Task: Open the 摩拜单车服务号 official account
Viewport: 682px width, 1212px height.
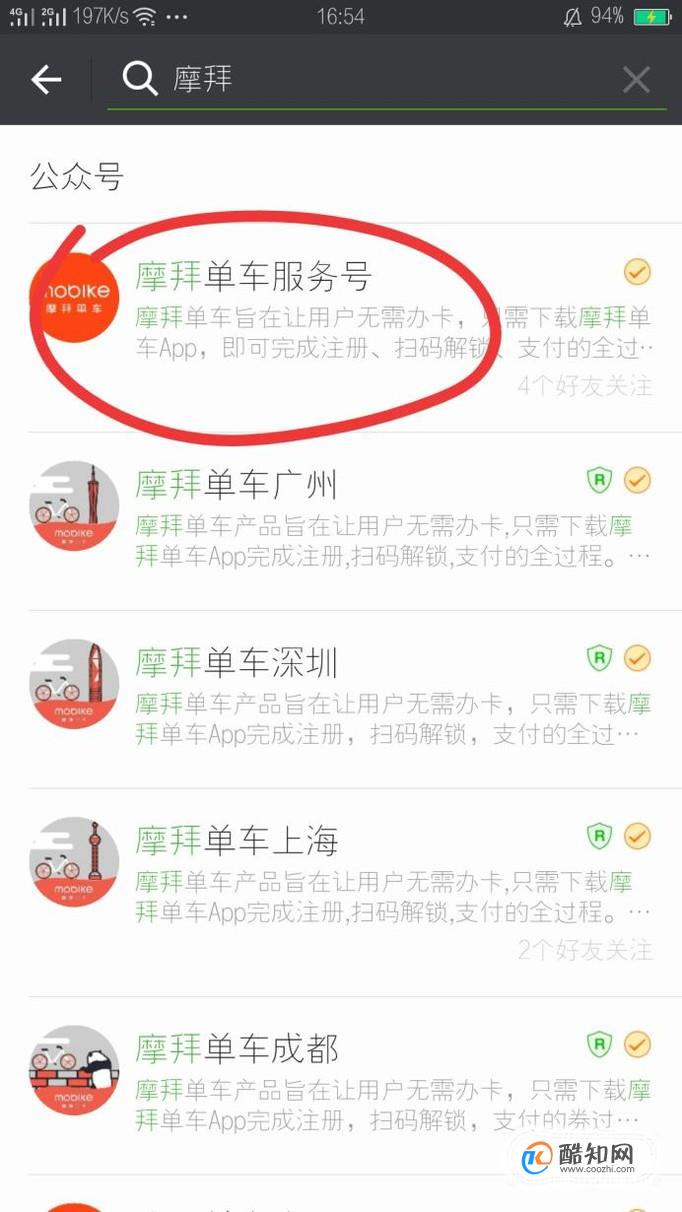Action: (341, 327)
